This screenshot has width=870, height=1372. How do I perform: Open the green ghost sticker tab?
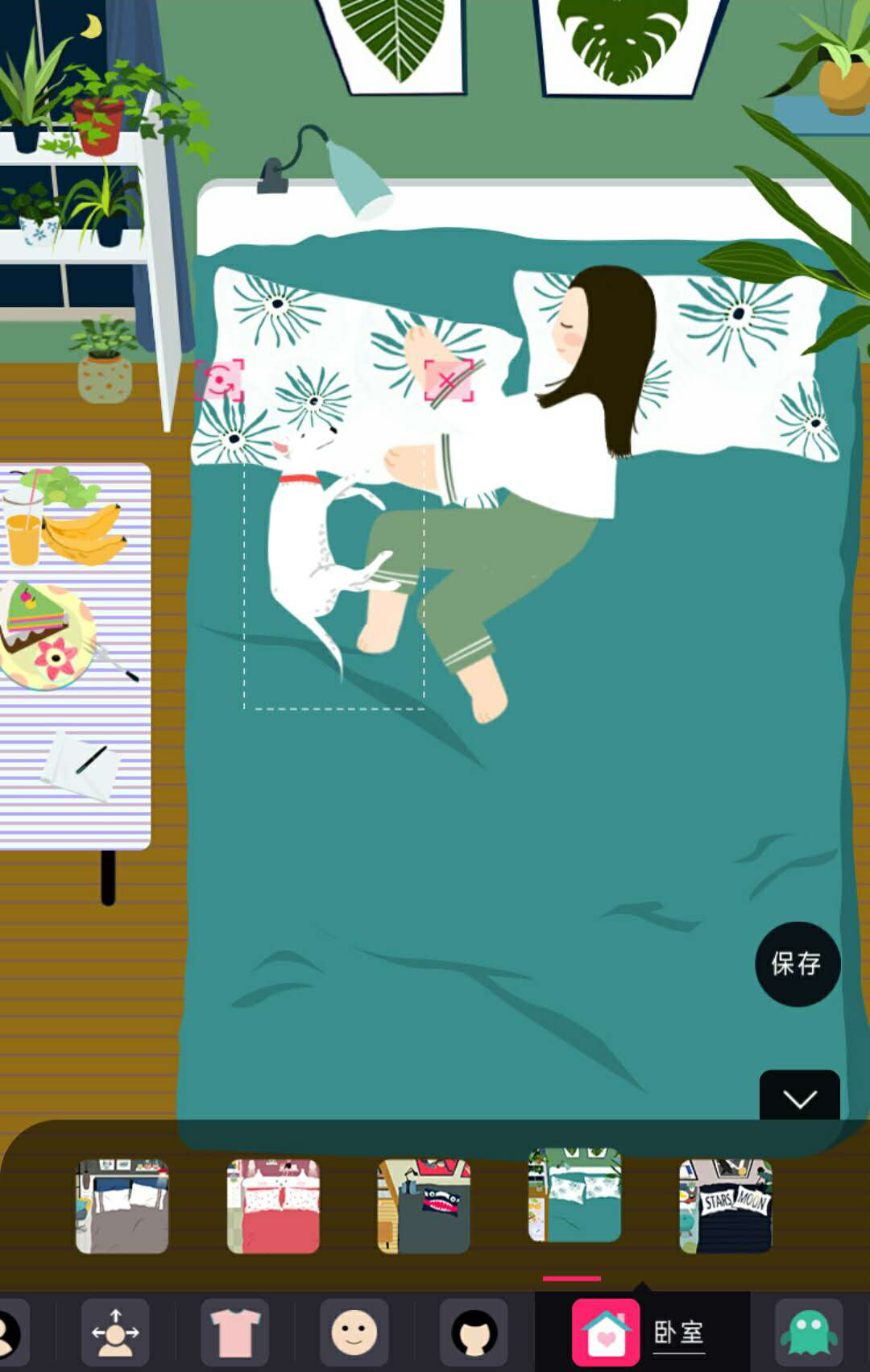(x=809, y=1333)
